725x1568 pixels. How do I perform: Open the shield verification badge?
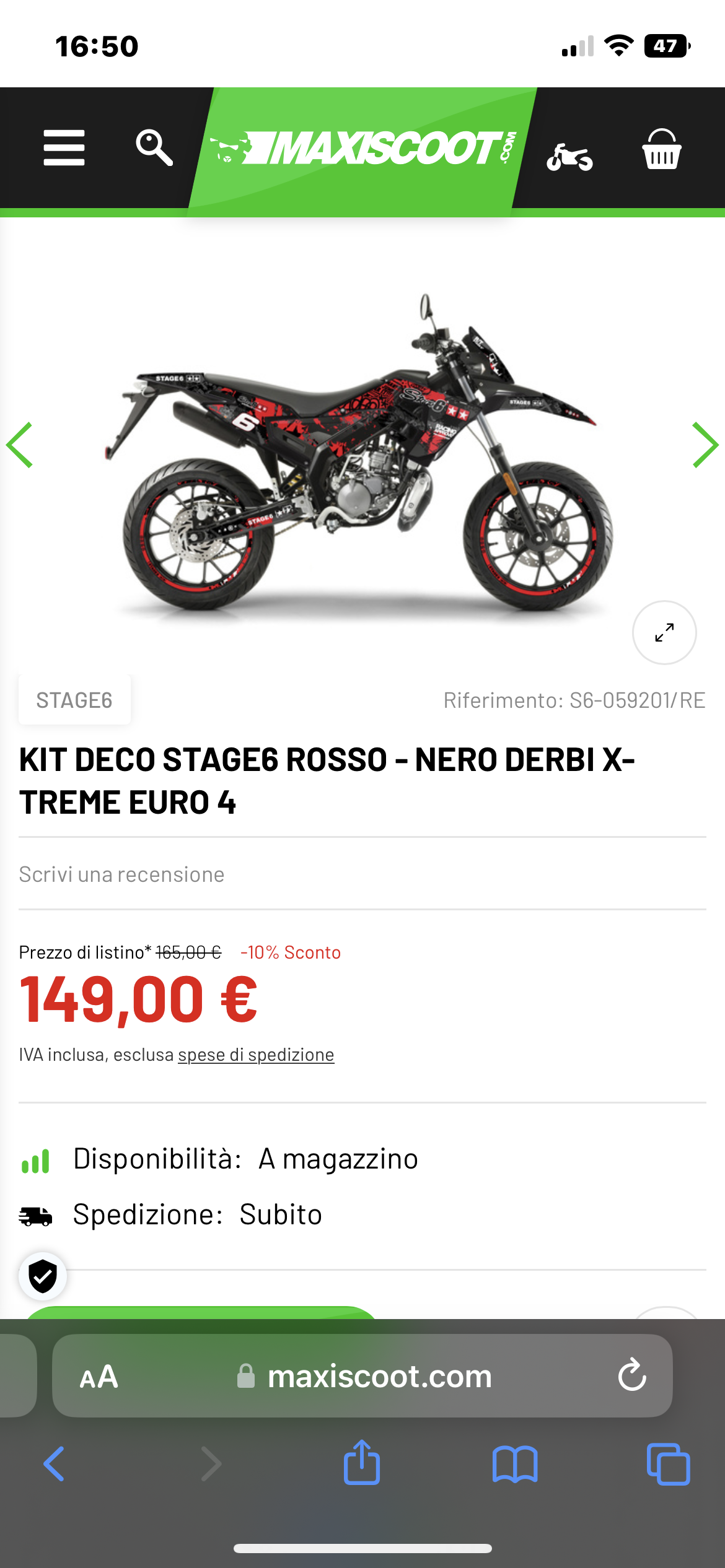pos(43,1276)
